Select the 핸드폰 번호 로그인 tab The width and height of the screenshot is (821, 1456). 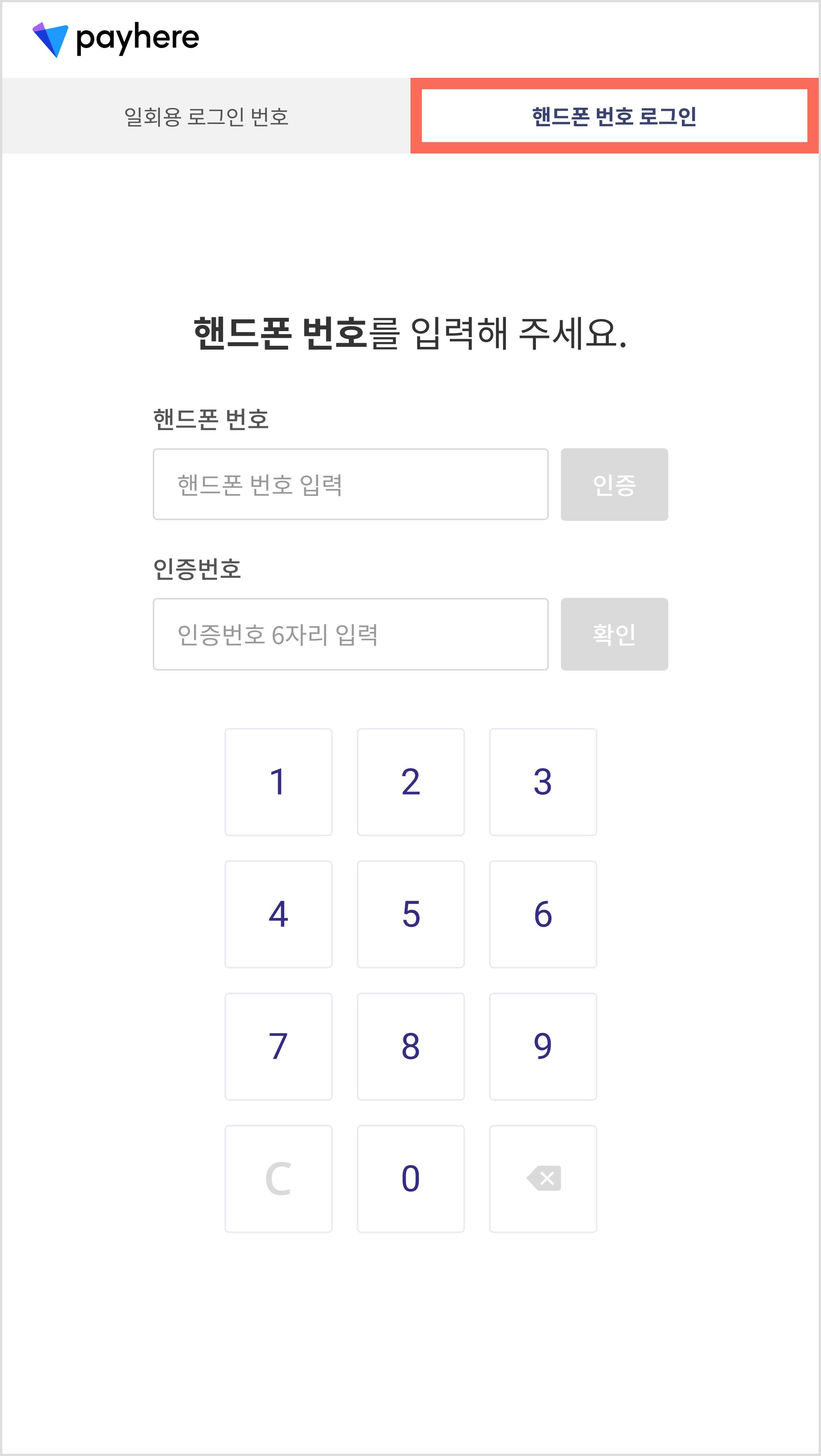[x=614, y=116]
